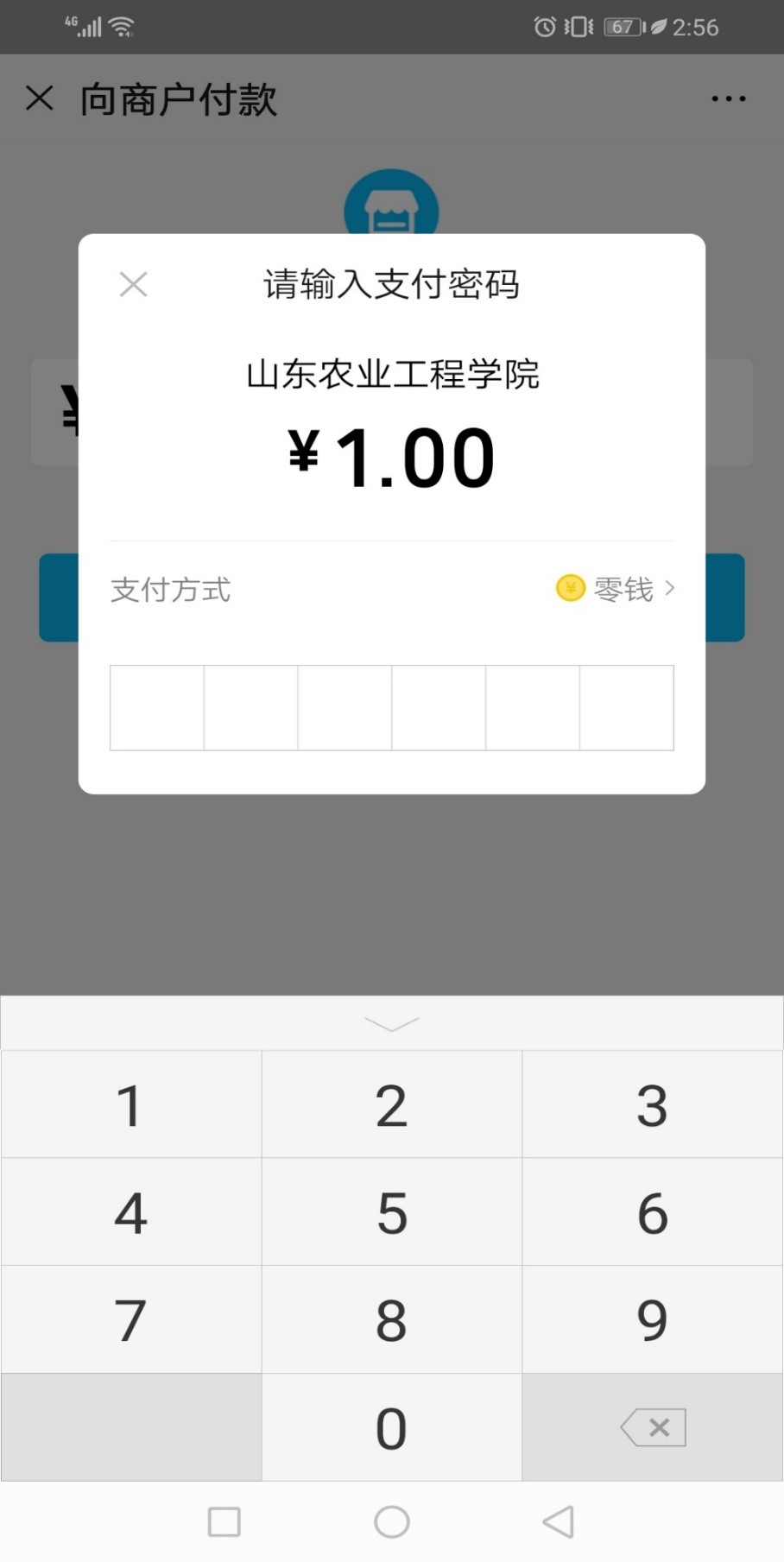Viewport: 784px width, 1562px height.
Task: Enter digit 0 on the keypad
Action: [391, 1427]
